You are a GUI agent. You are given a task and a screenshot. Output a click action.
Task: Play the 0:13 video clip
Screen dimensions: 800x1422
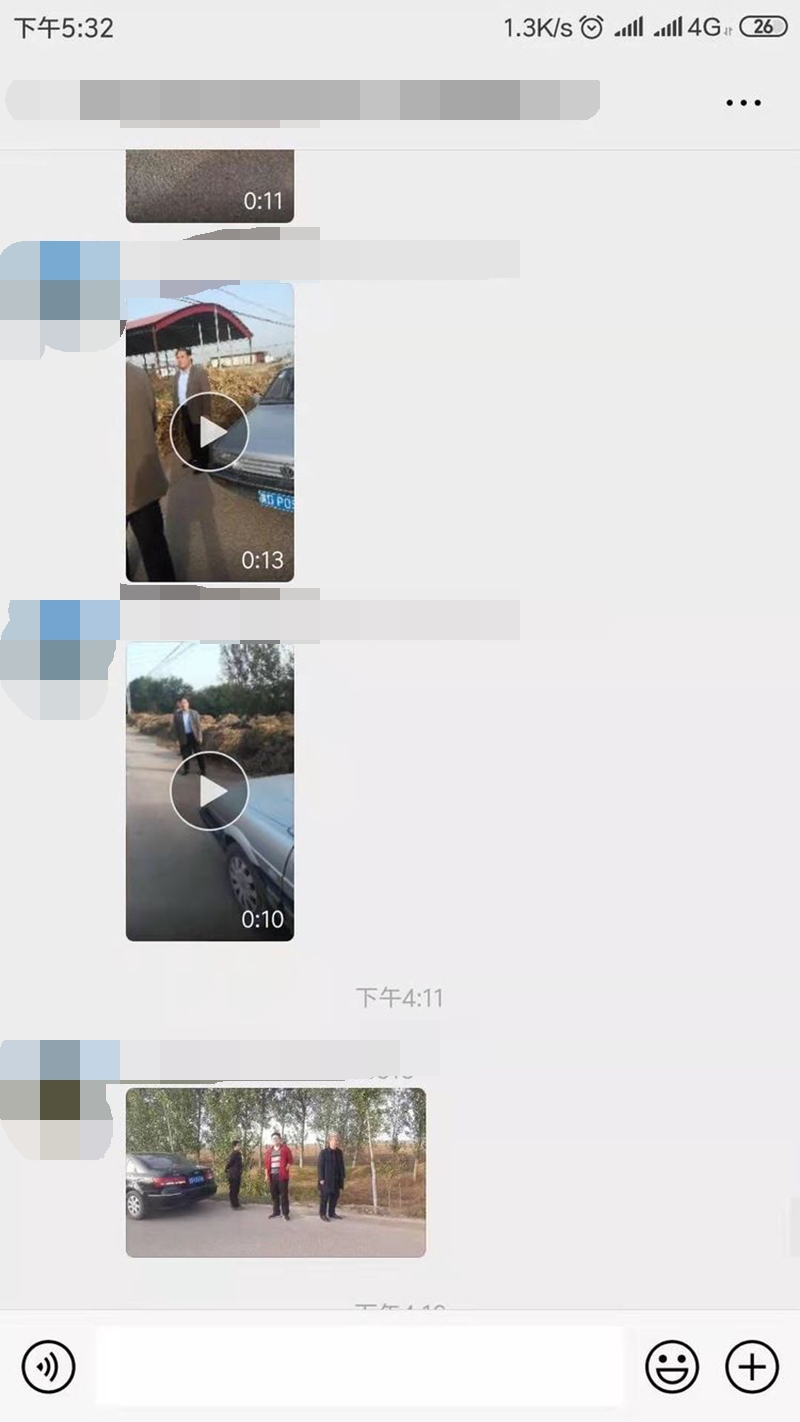click(x=209, y=432)
